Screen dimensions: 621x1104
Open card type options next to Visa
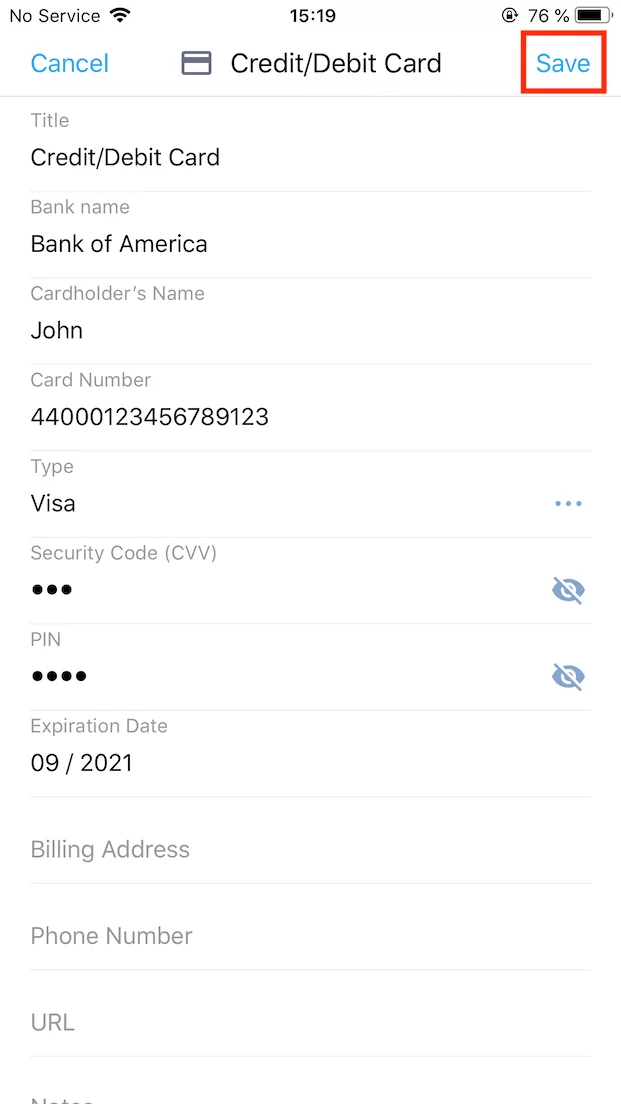click(x=568, y=503)
